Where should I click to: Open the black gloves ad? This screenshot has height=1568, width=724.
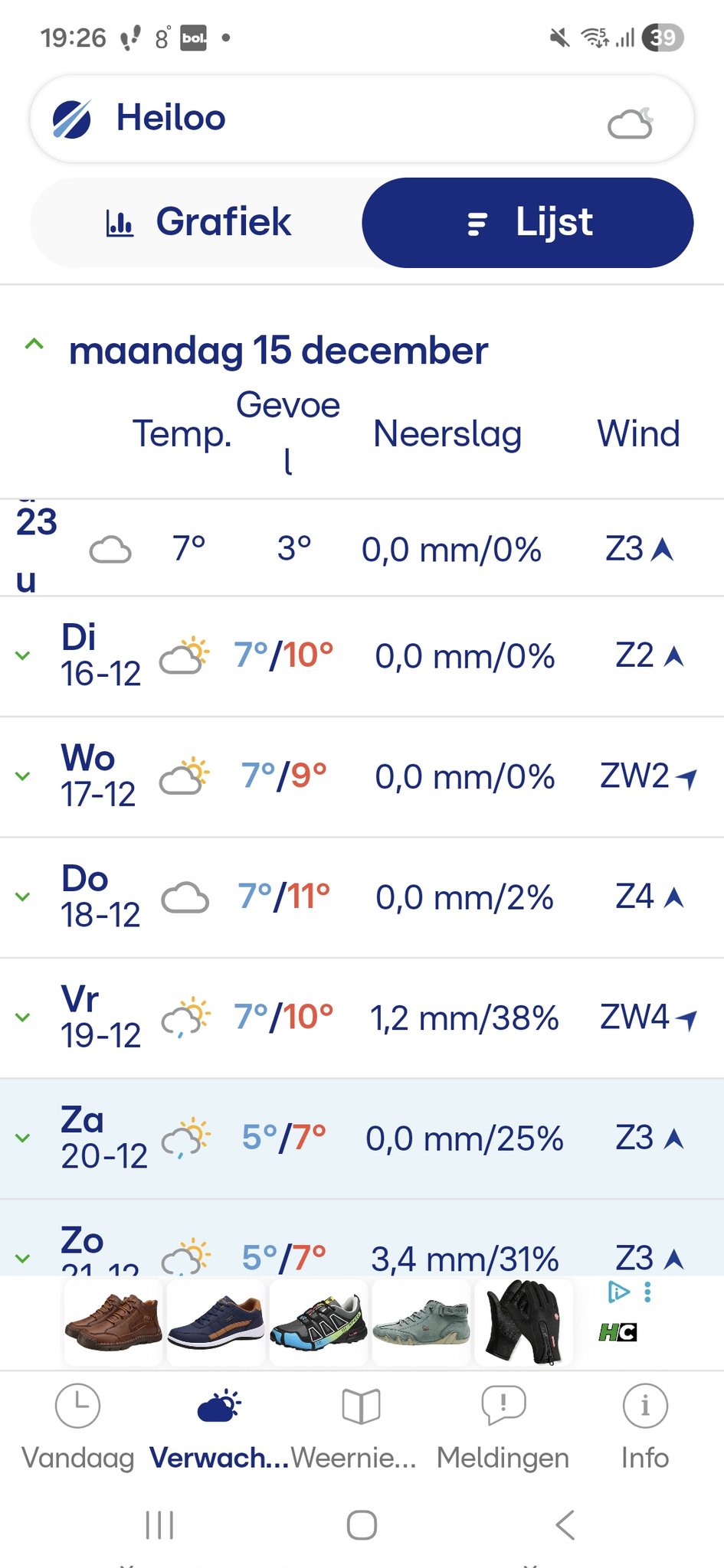(x=524, y=1322)
